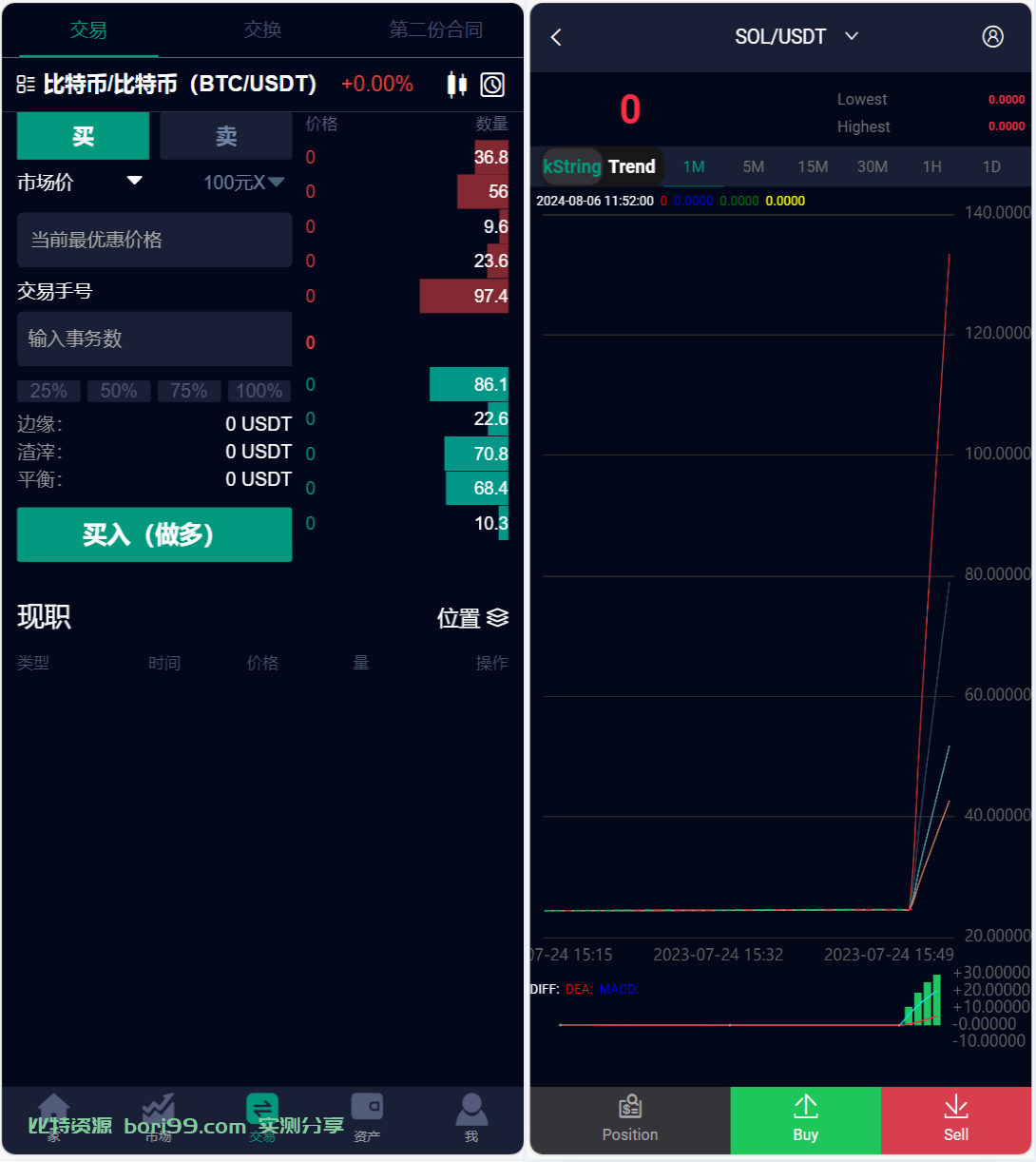Open the Position button
The width and height of the screenshot is (1036, 1162).
(630, 1120)
